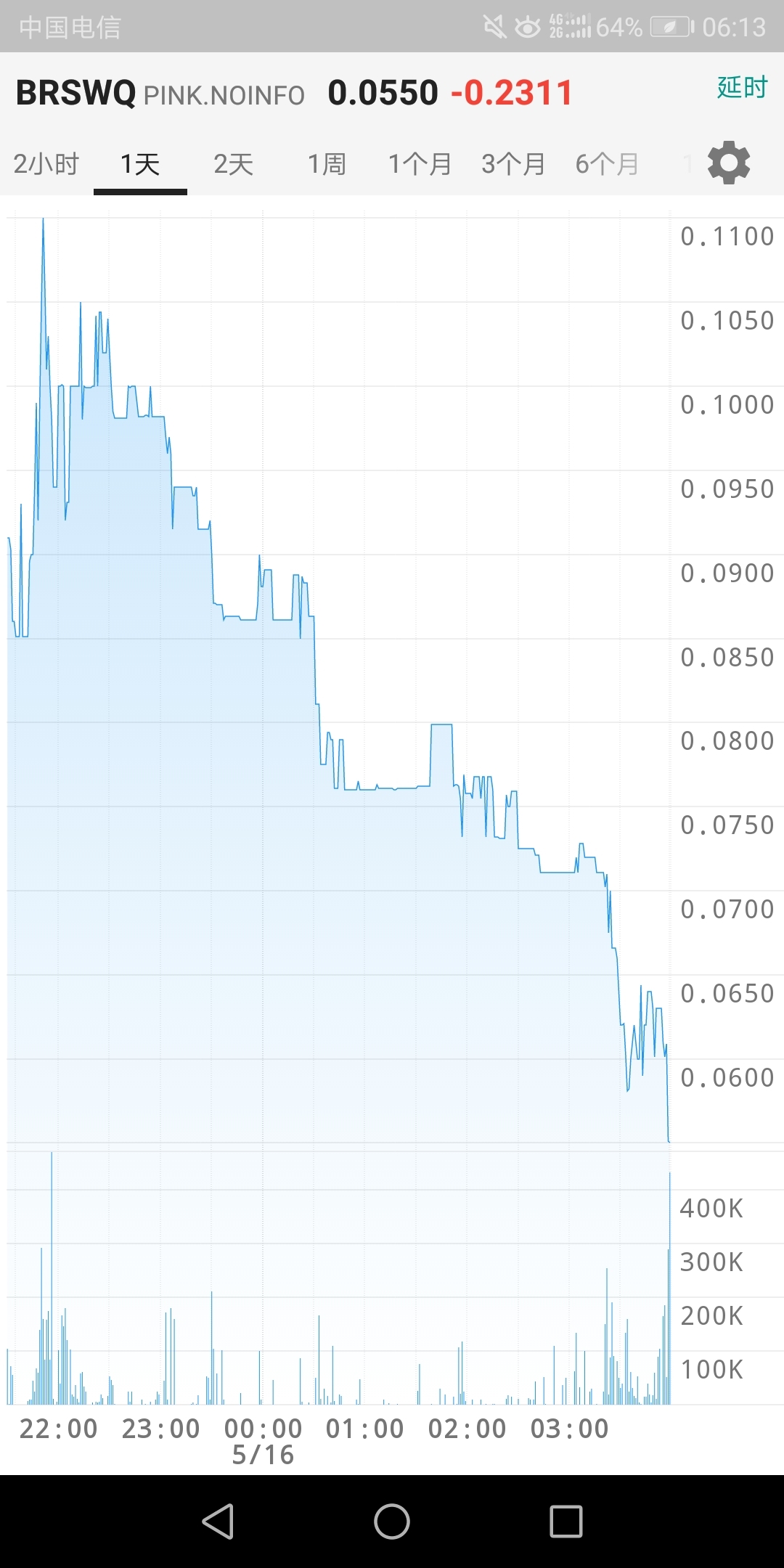
Task: Switch to the 2天 chart range
Action: [x=234, y=164]
